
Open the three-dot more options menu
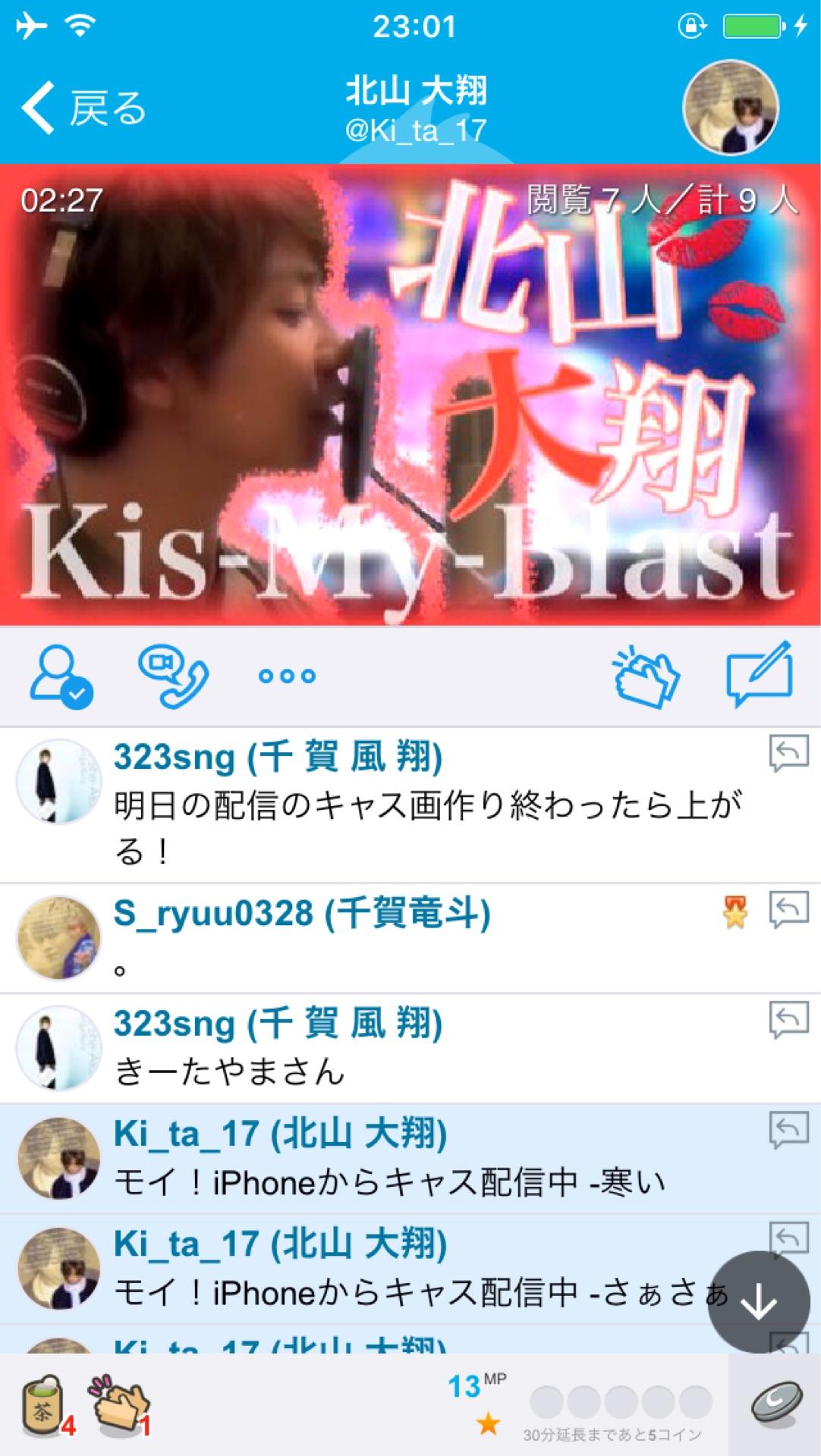(287, 676)
